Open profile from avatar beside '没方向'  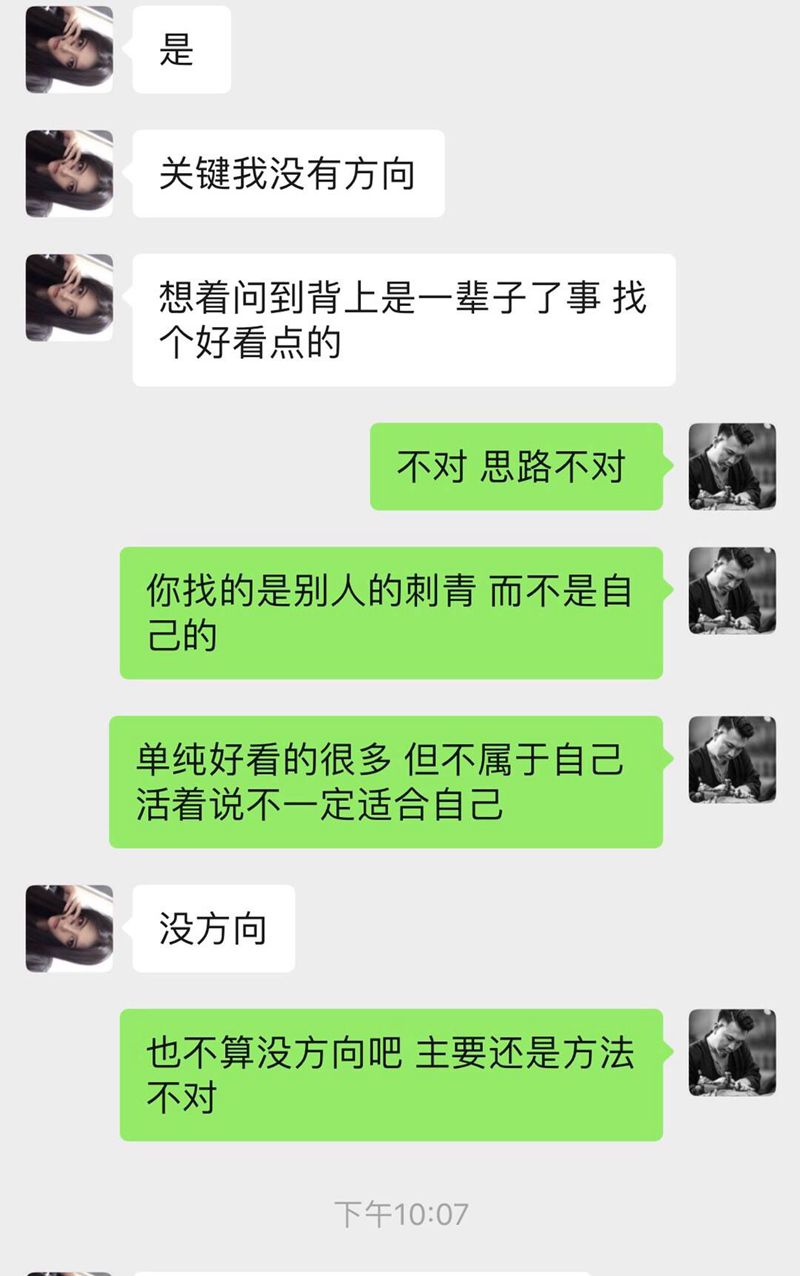(x=69, y=928)
